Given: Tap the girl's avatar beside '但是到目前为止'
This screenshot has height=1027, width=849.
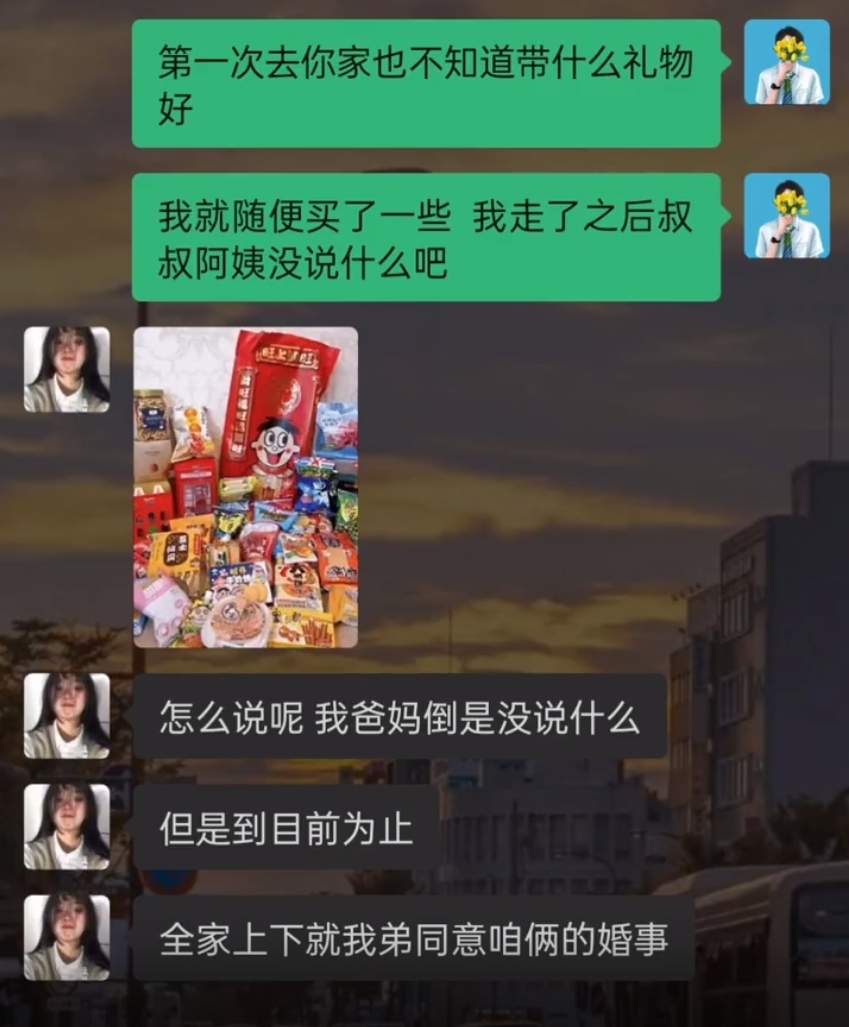Looking at the screenshot, I should [67, 826].
